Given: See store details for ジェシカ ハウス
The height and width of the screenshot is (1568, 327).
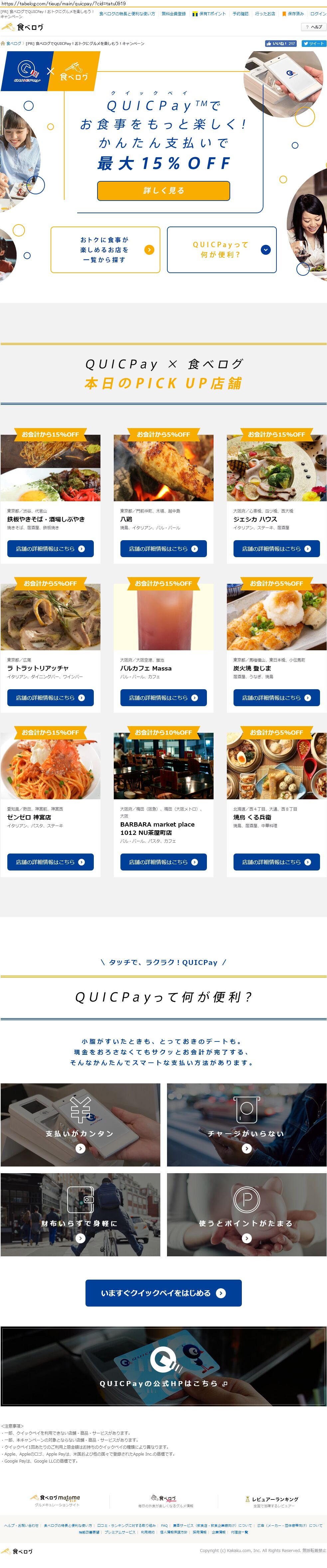Looking at the screenshot, I should (x=276, y=549).
